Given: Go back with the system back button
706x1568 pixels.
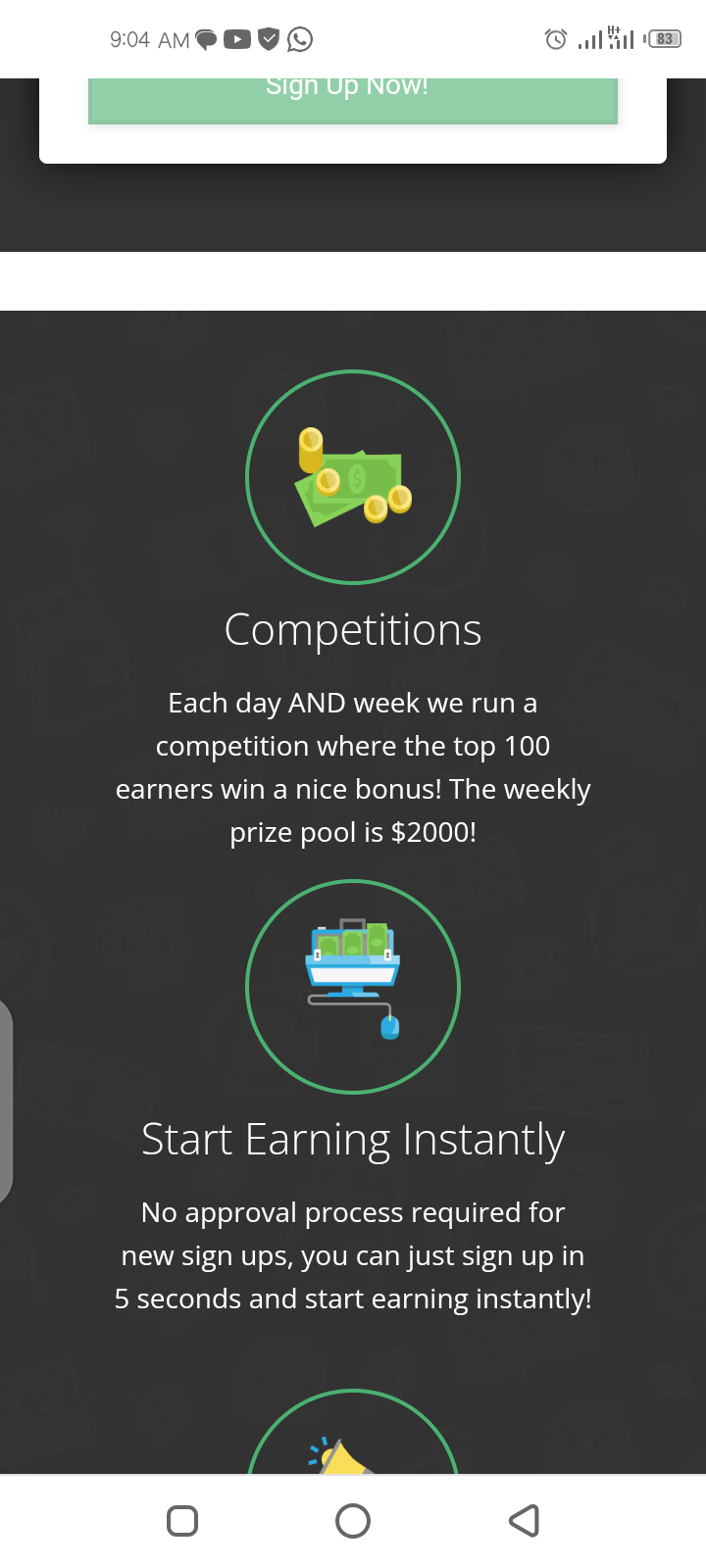Looking at the screenshot, I should tap(524, 1521).
